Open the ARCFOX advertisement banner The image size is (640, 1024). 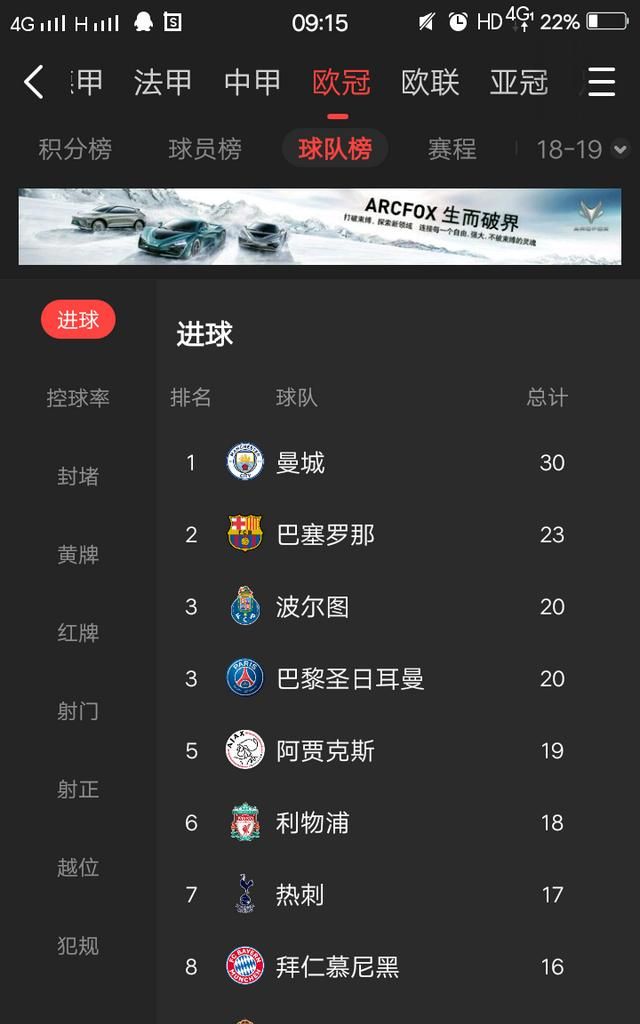coord(320,226)
